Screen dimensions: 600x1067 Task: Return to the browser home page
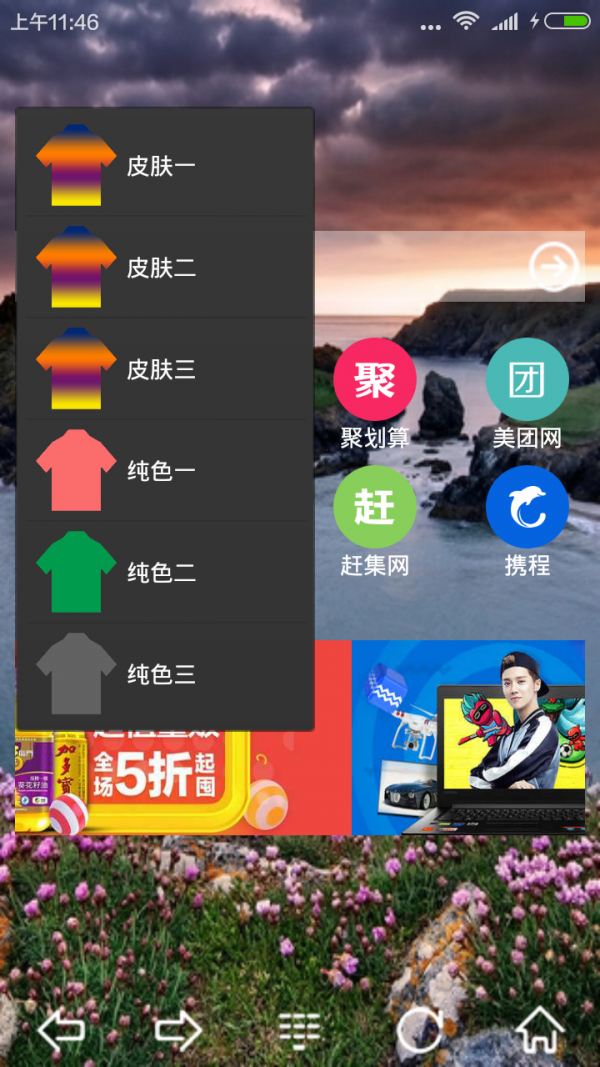pyautogui.click(x=540, y=1029)
